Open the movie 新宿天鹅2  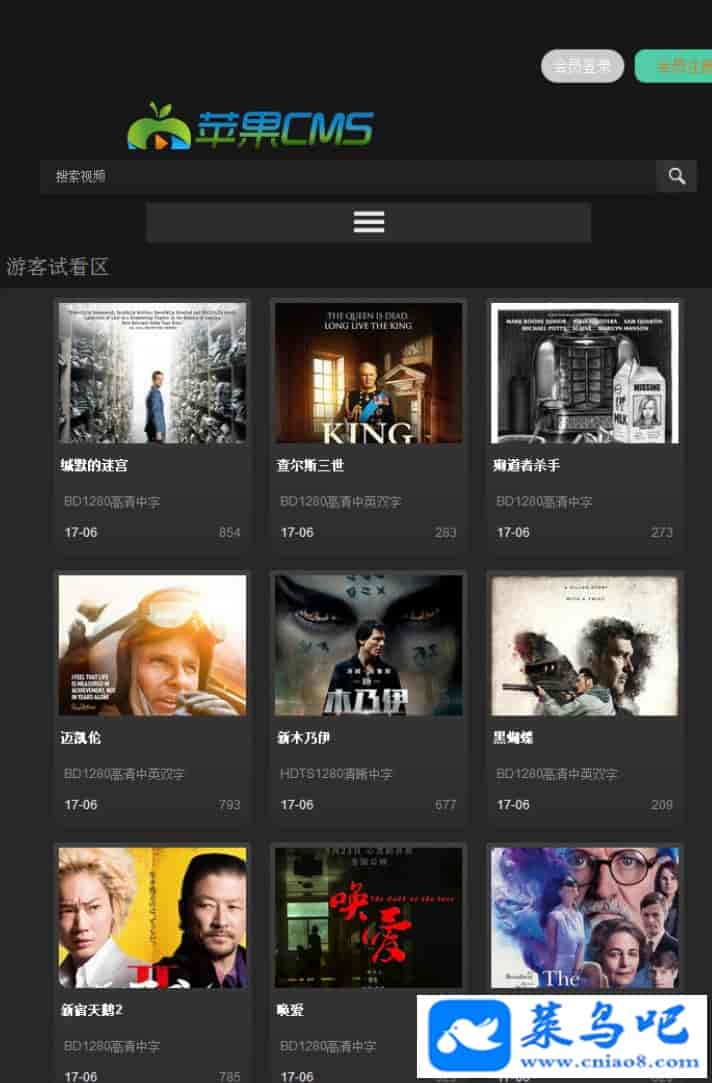coord(152,917)
